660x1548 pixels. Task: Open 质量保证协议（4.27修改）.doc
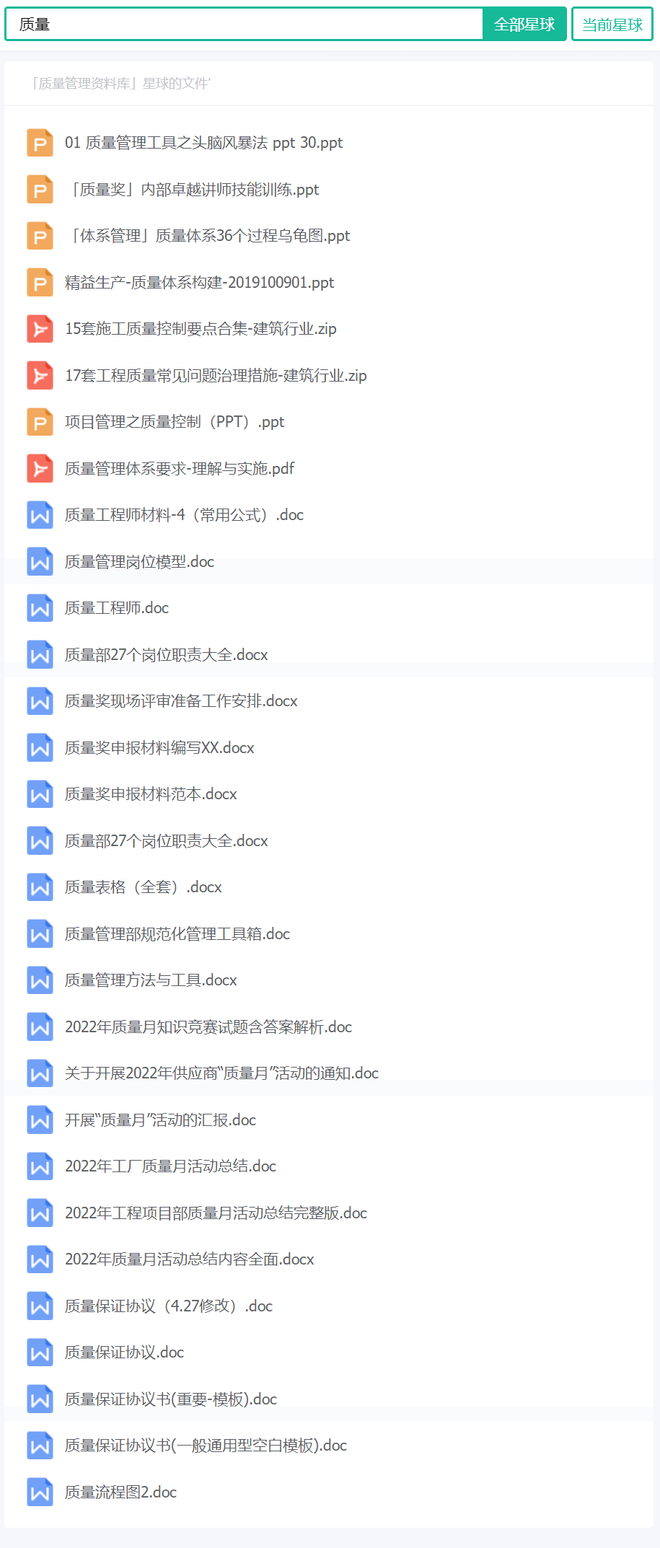click(x=168, y=1306)
